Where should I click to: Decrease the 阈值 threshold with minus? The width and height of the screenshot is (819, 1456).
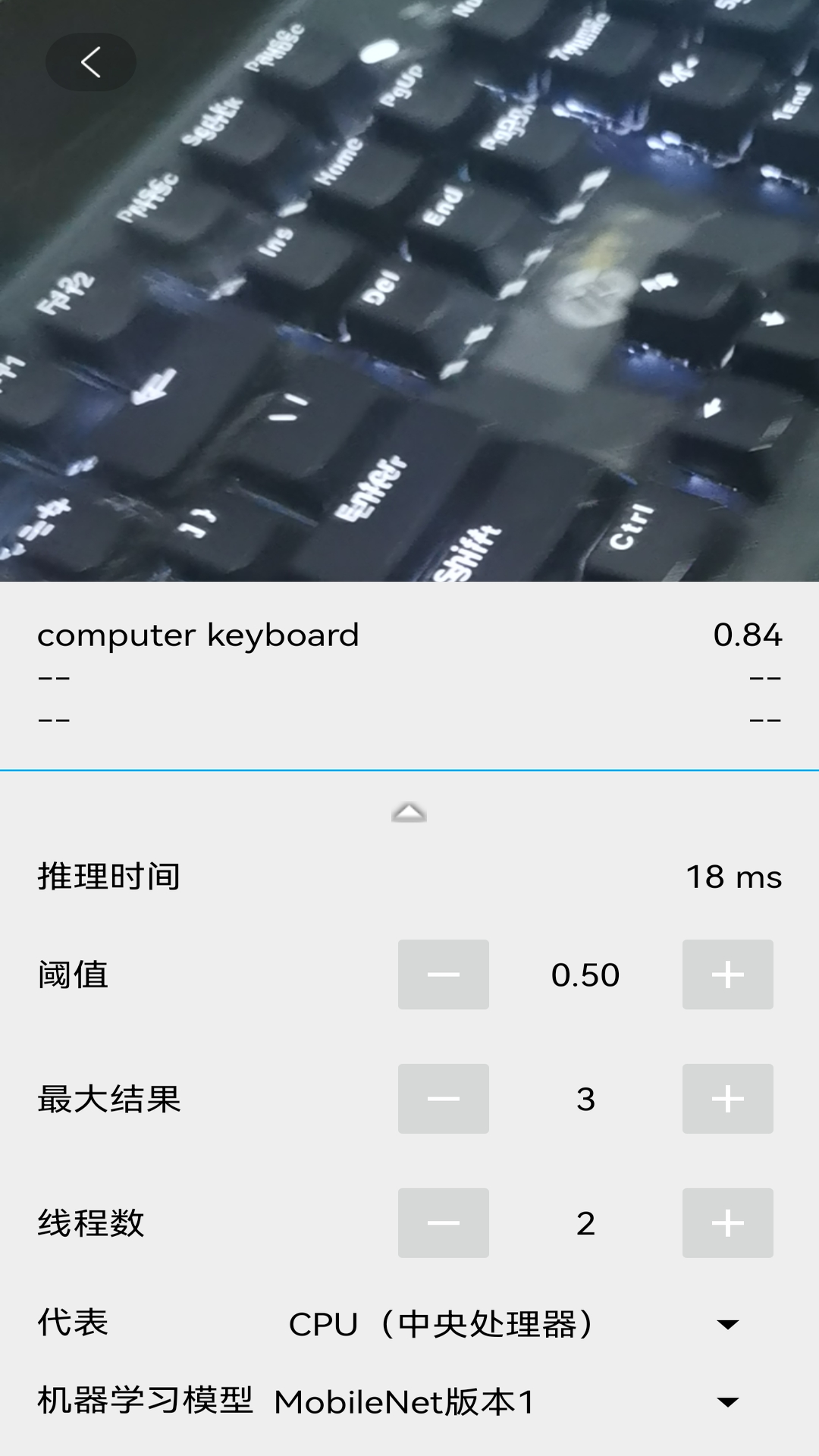point(444,974)
